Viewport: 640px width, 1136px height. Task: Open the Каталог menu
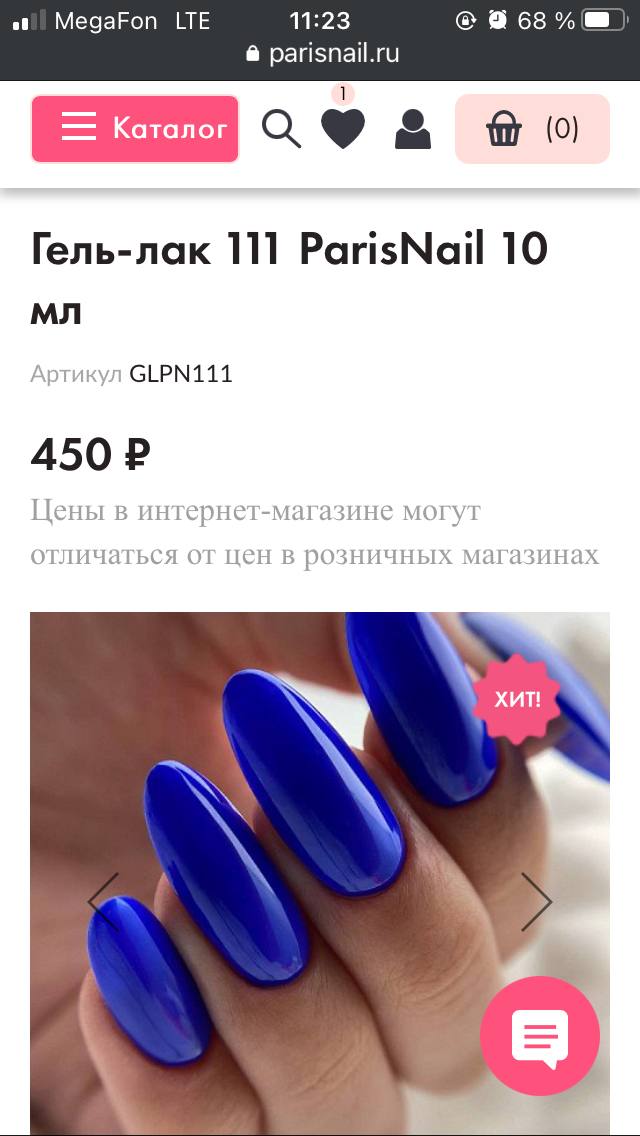(135, 129)
